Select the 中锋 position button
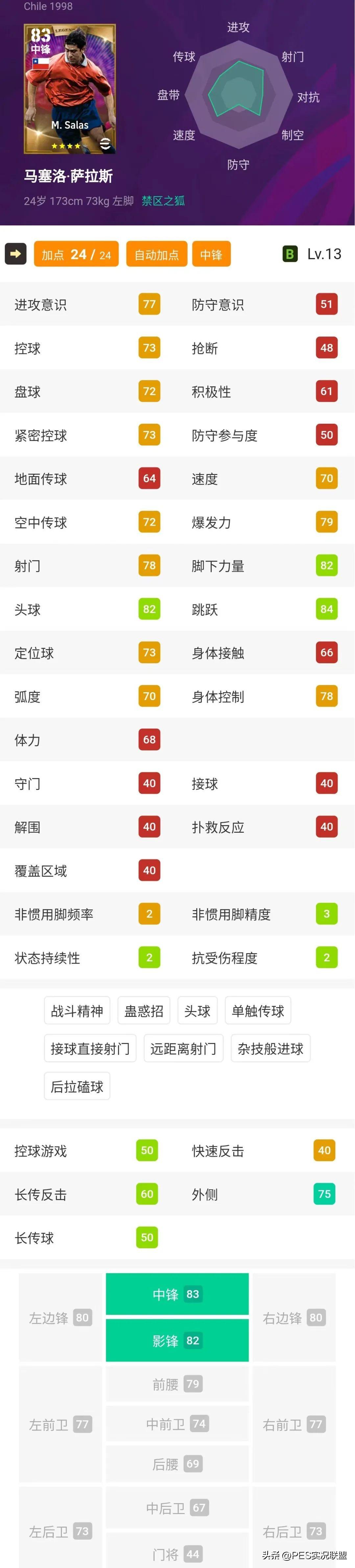This screenshot has height=1568, width=355. click(211, 254)
